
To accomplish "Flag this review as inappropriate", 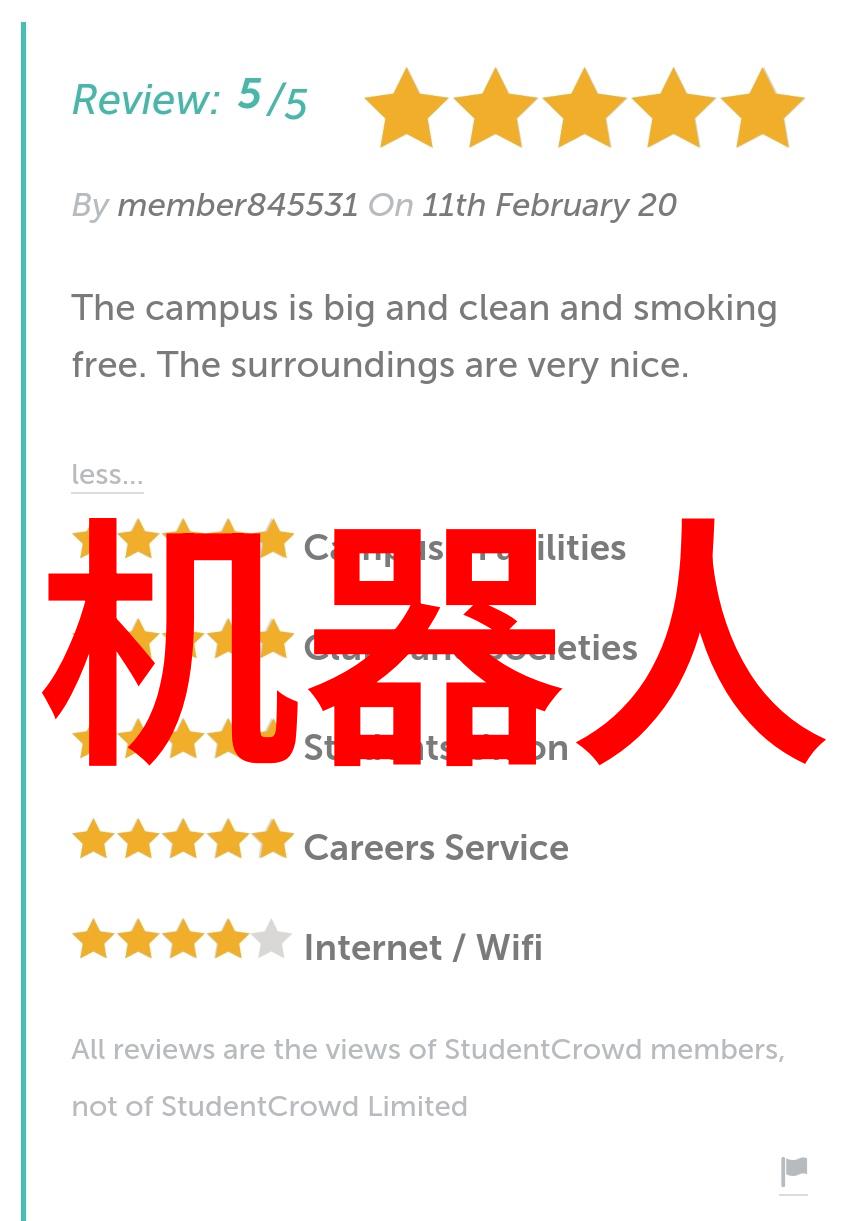I will coord(793,1171).
